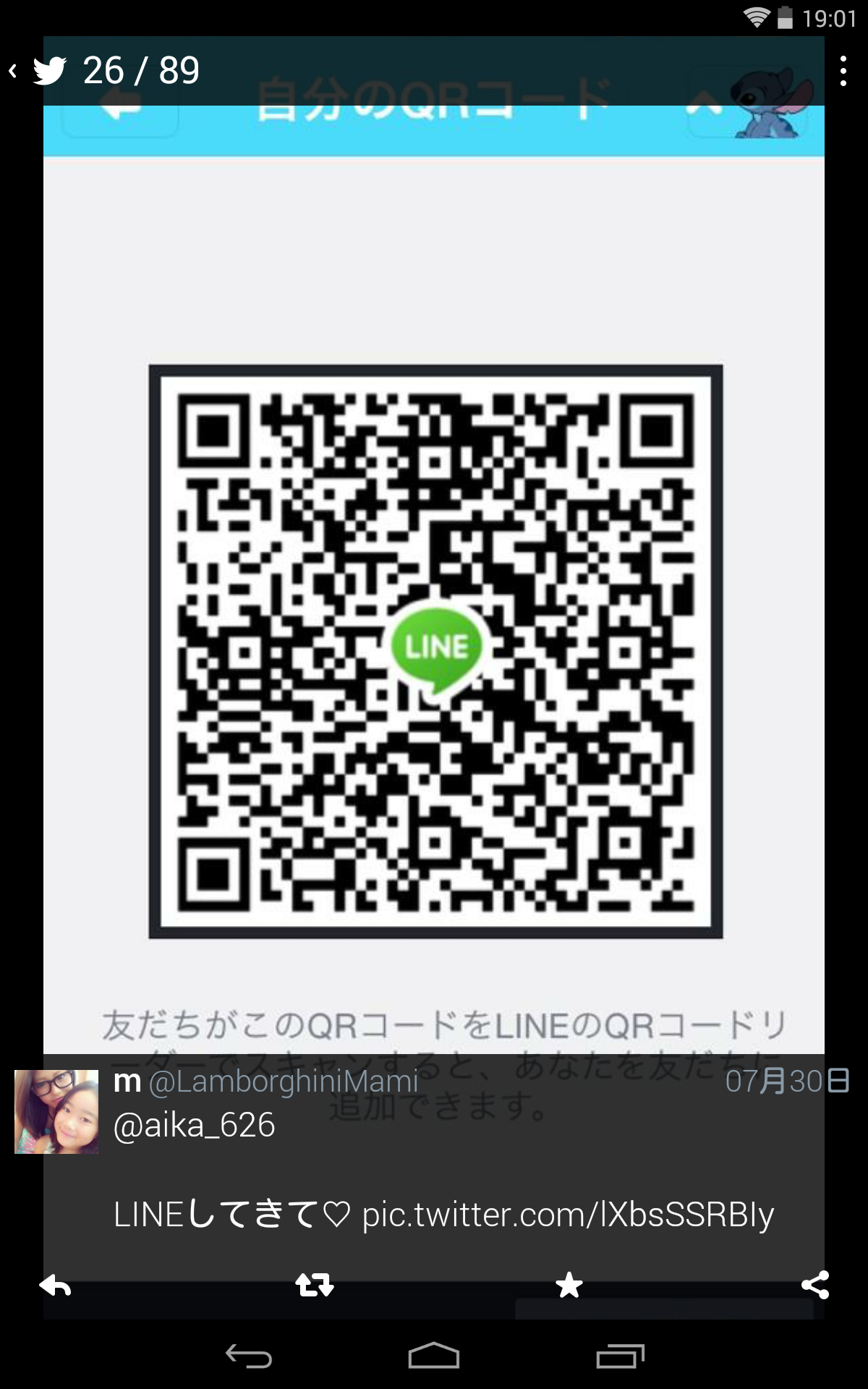Open @LamborghiniMami's profile picture
868x1389 pixels.
pyautogui.click(x=56, y=1112)
